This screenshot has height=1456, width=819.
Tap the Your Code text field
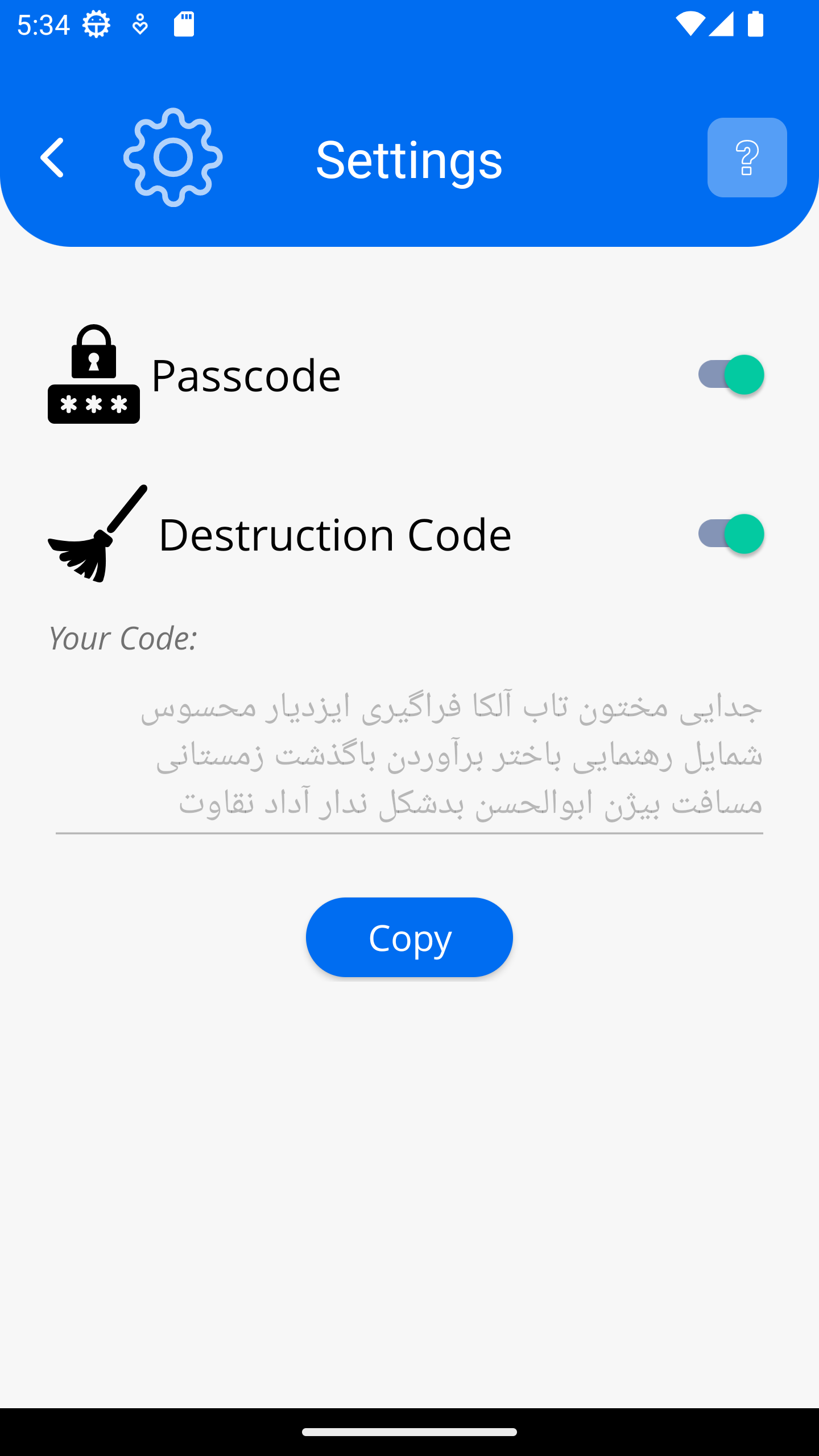tap(409, 755)
